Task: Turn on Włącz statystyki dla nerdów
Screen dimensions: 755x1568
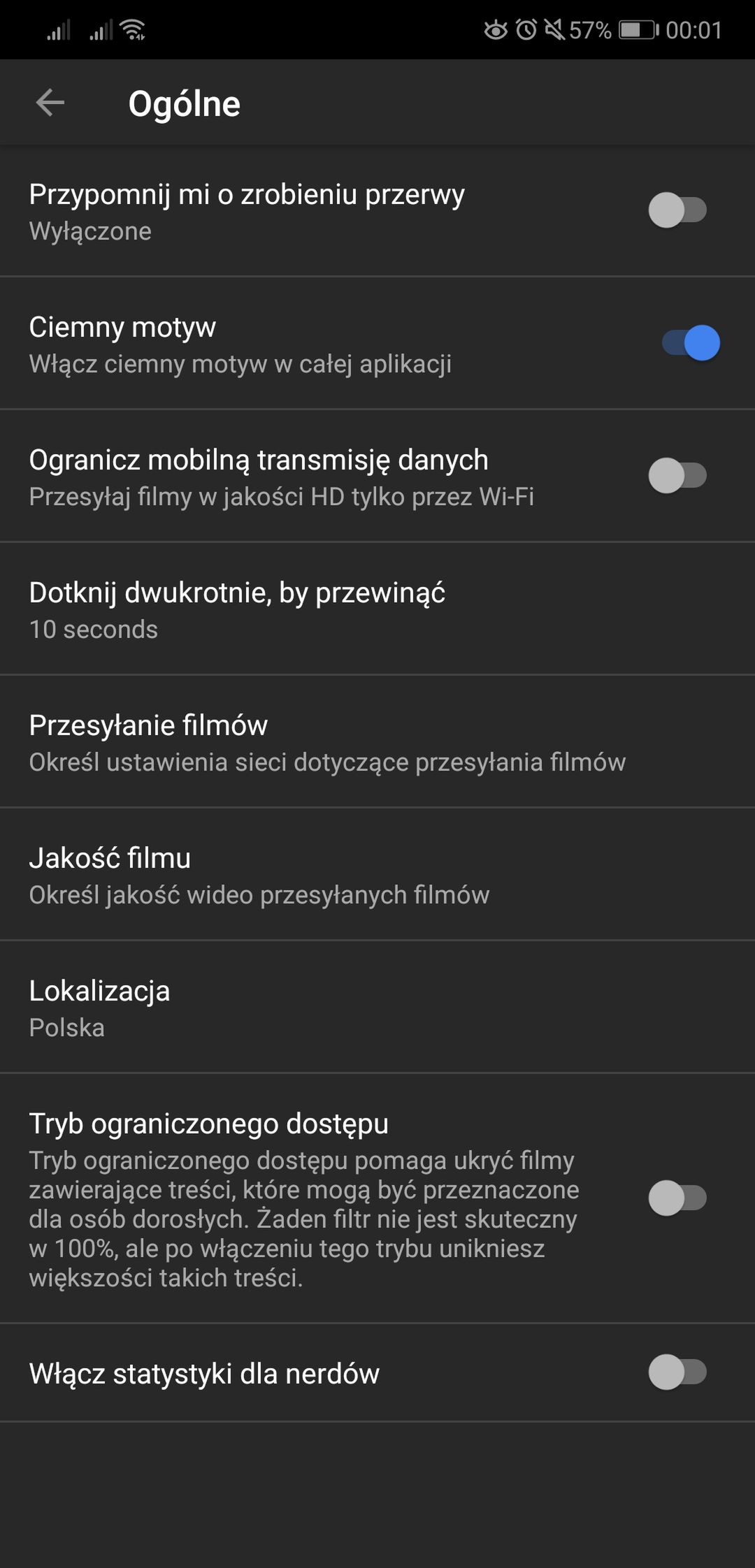Action: pos(677,1372)
